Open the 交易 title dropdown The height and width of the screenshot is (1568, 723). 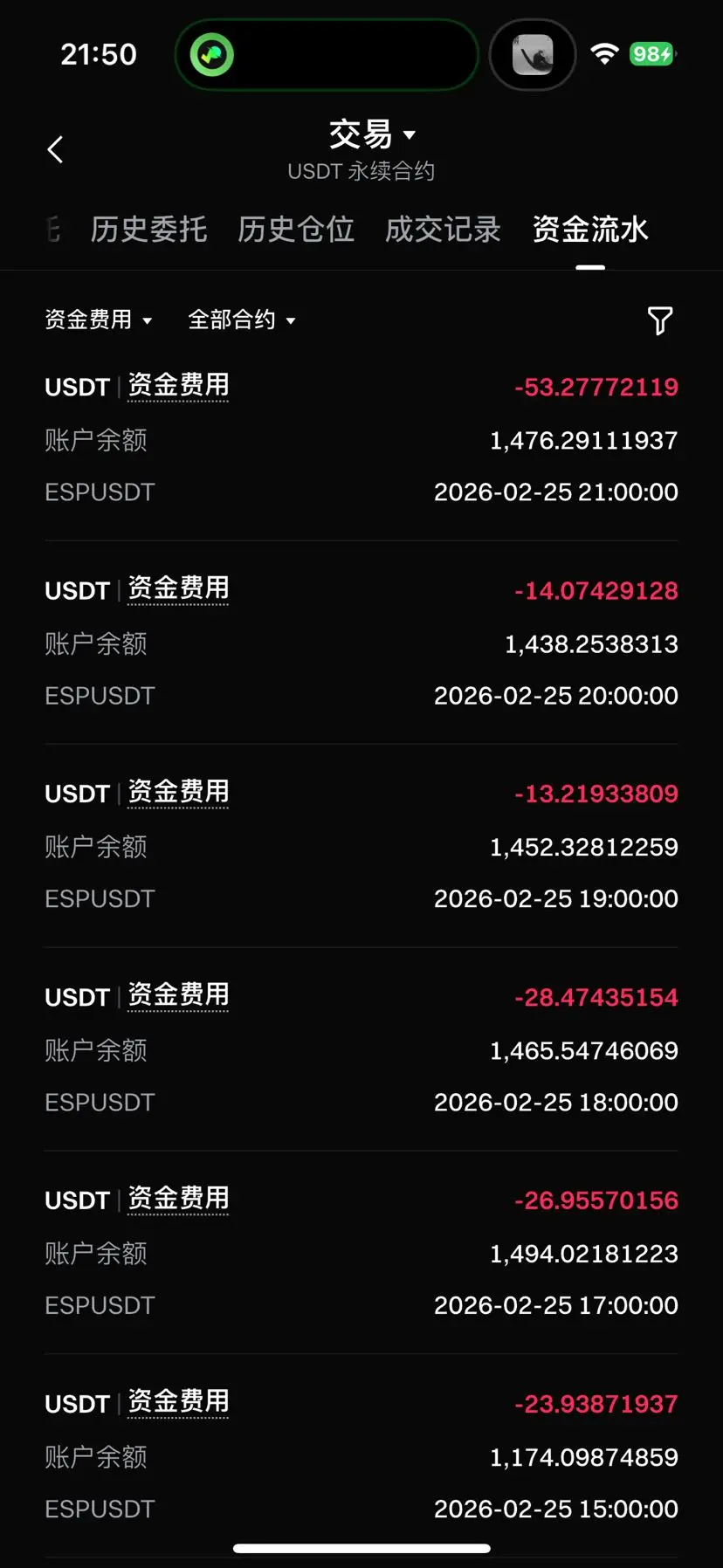pyautogui.click(x=372, y=134)
